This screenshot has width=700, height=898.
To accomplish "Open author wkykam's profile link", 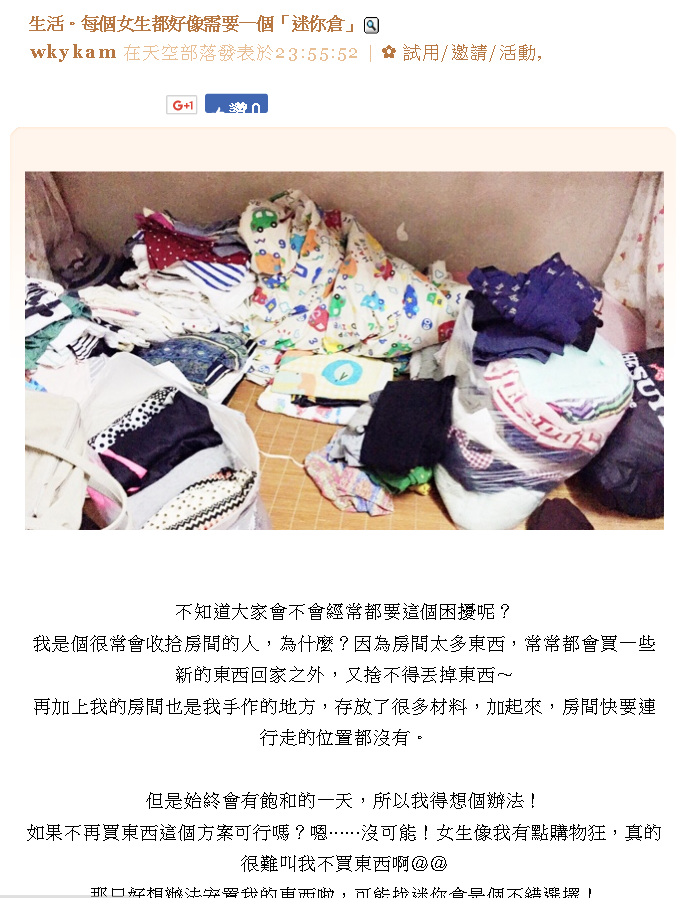I will click(73, 53).
